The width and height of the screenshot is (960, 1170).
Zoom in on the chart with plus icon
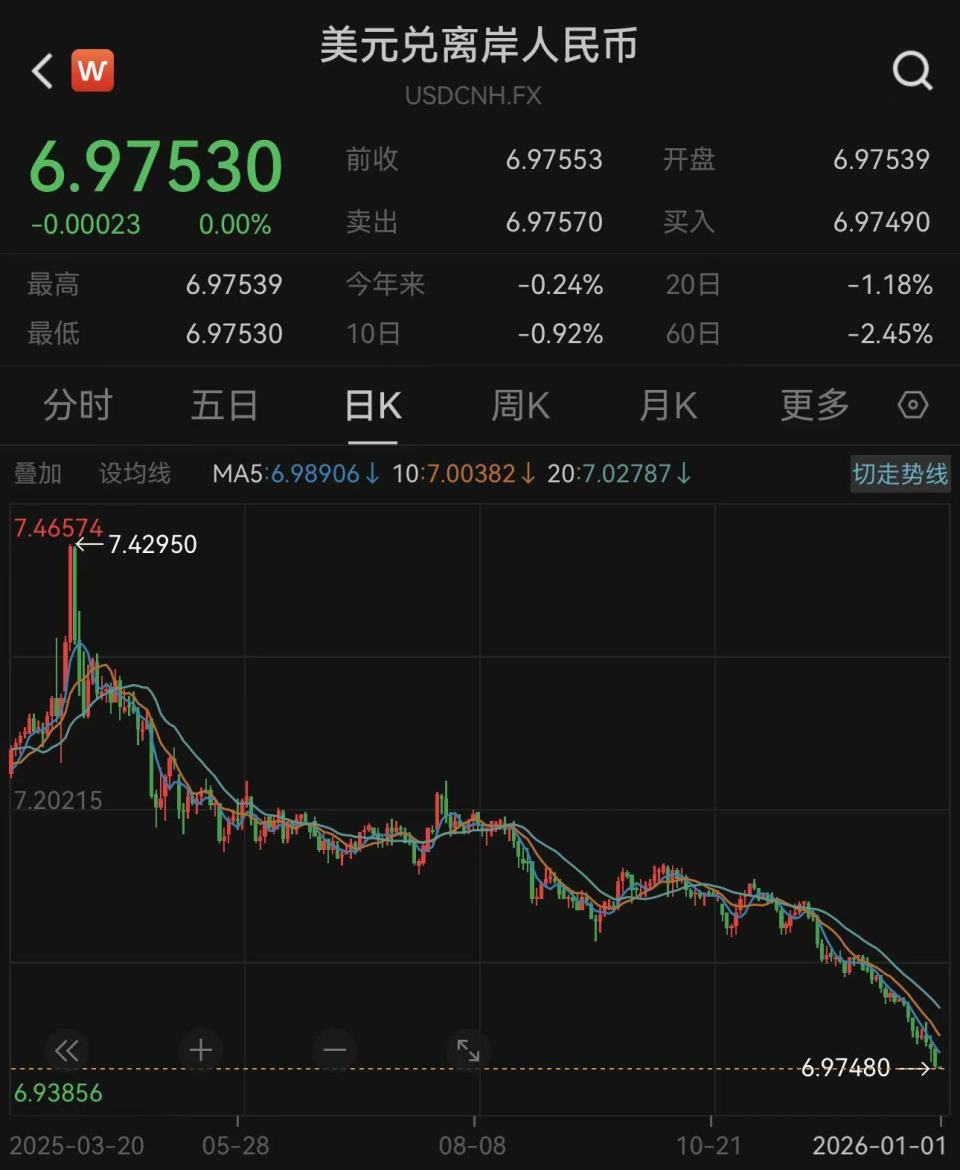(200, 1051)
